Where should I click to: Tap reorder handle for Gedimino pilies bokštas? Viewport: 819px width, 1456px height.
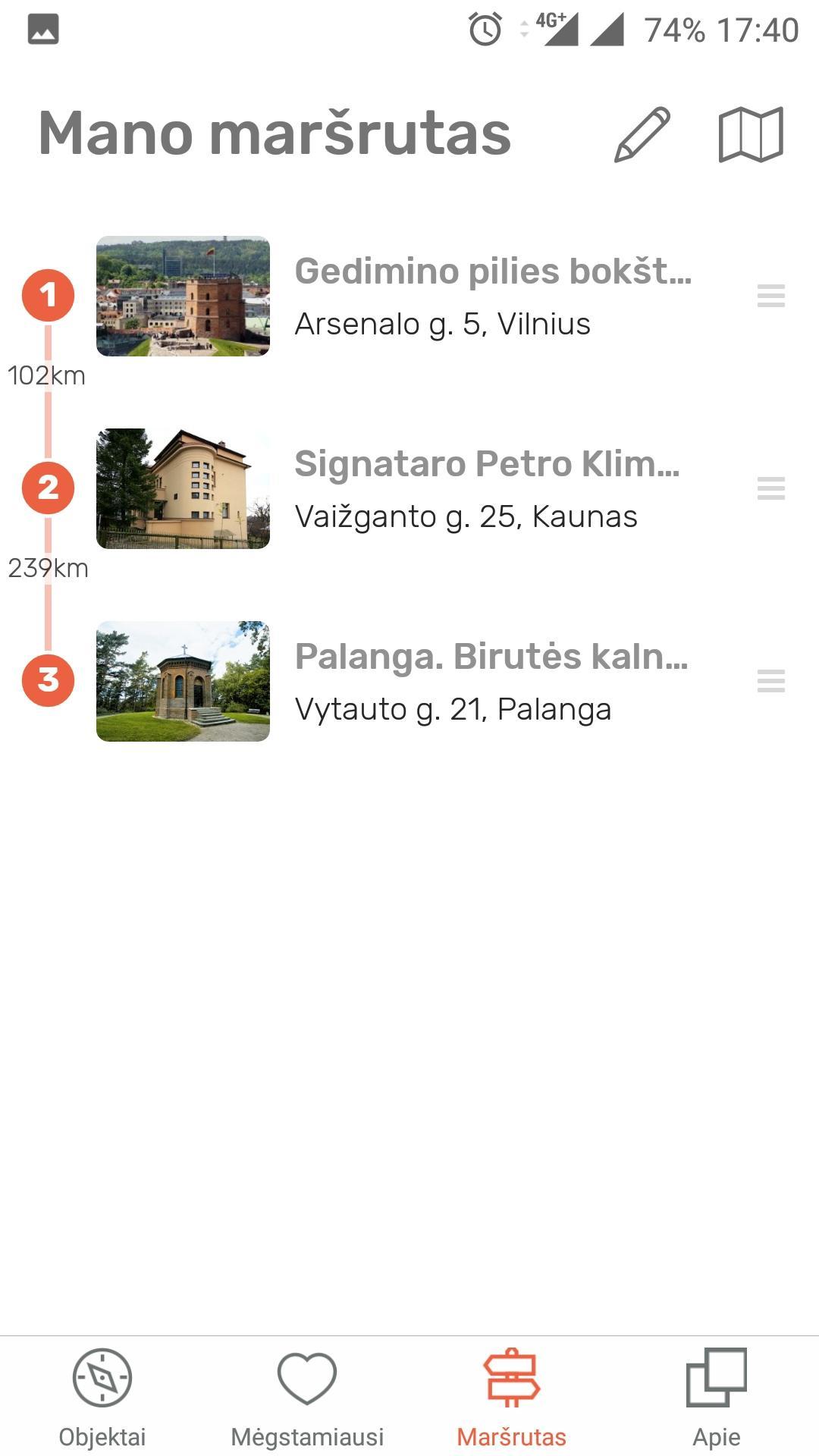(771, 296)
